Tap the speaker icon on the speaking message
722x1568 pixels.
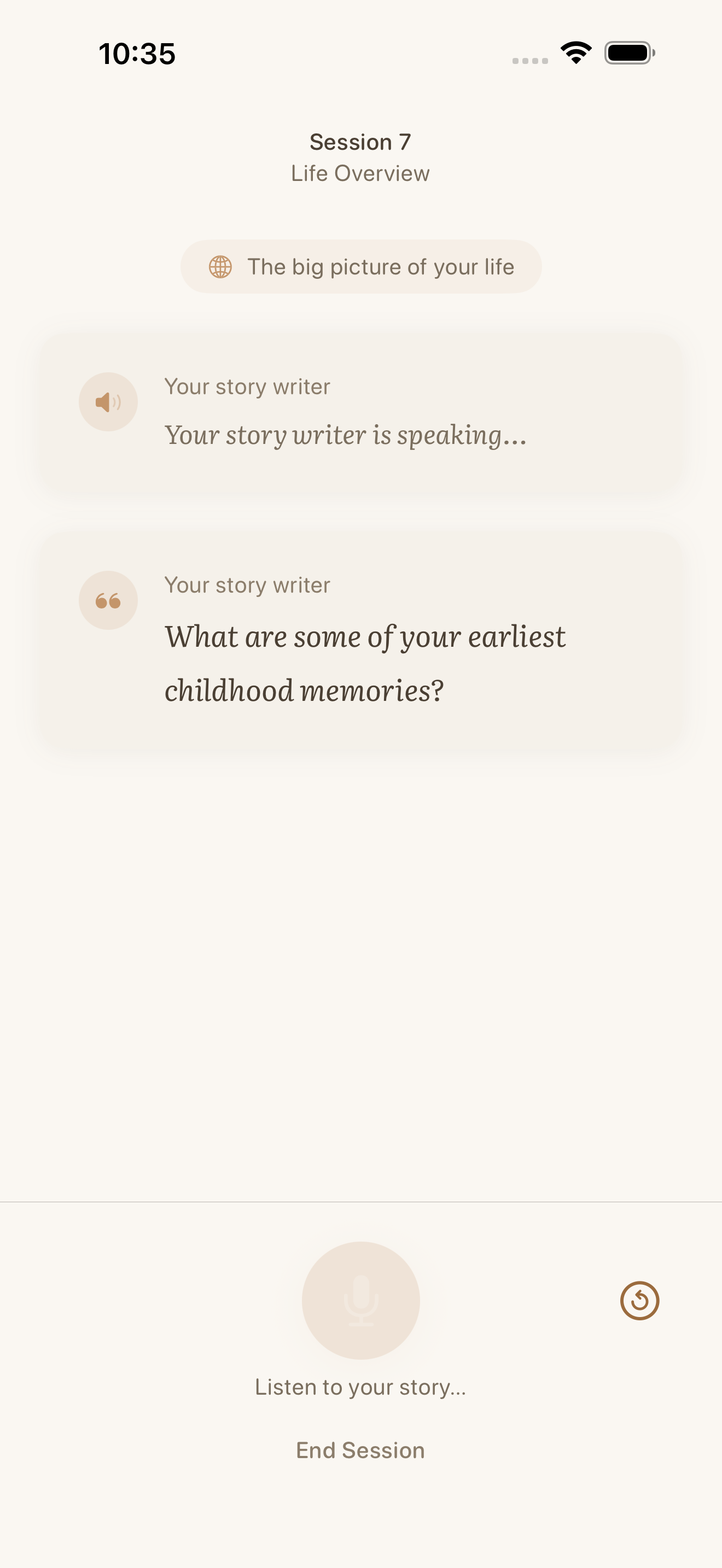108,402
